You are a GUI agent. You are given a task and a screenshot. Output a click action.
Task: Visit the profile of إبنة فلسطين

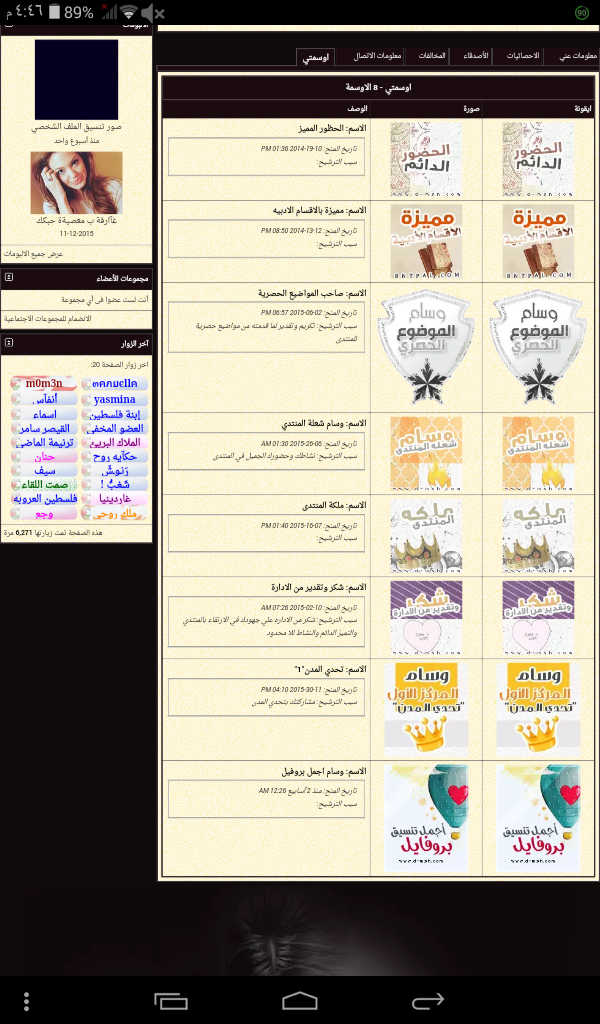coord(114,414)
